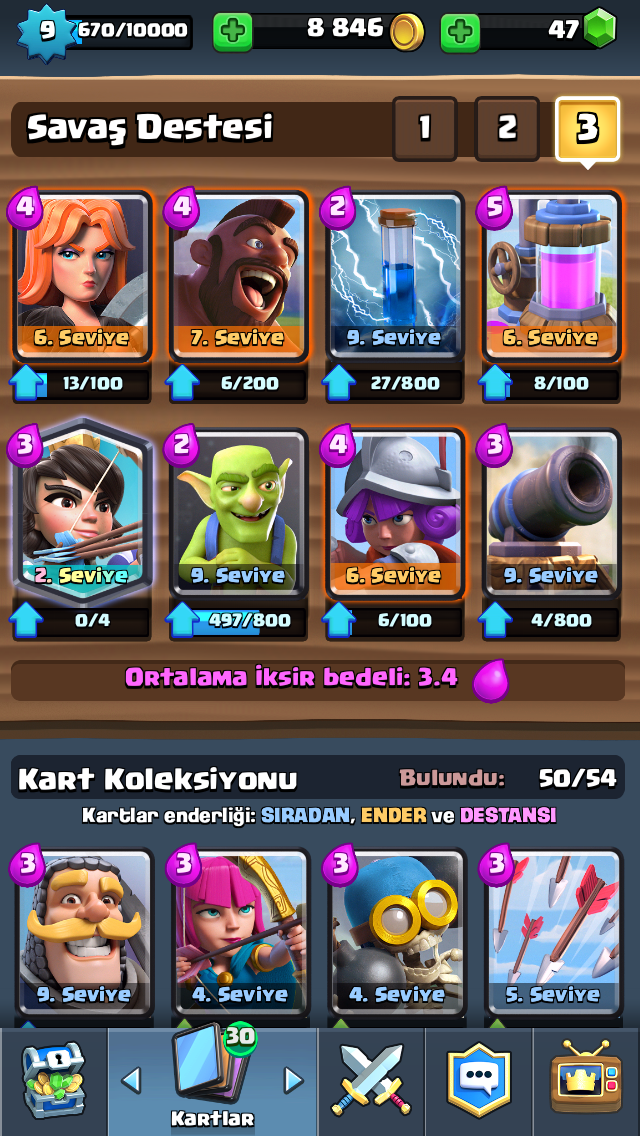
Task: Select battle deck 3
Action: (586, 128)
